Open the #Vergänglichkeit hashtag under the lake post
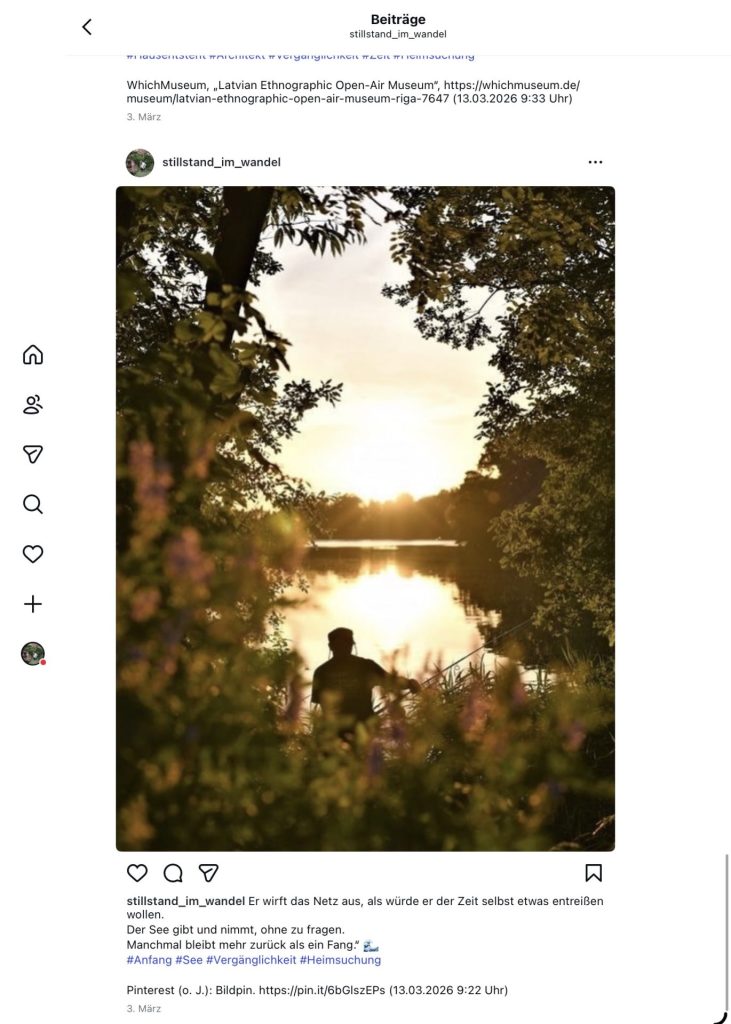The height and width of the screenshot is (1024, 731). 251,960
